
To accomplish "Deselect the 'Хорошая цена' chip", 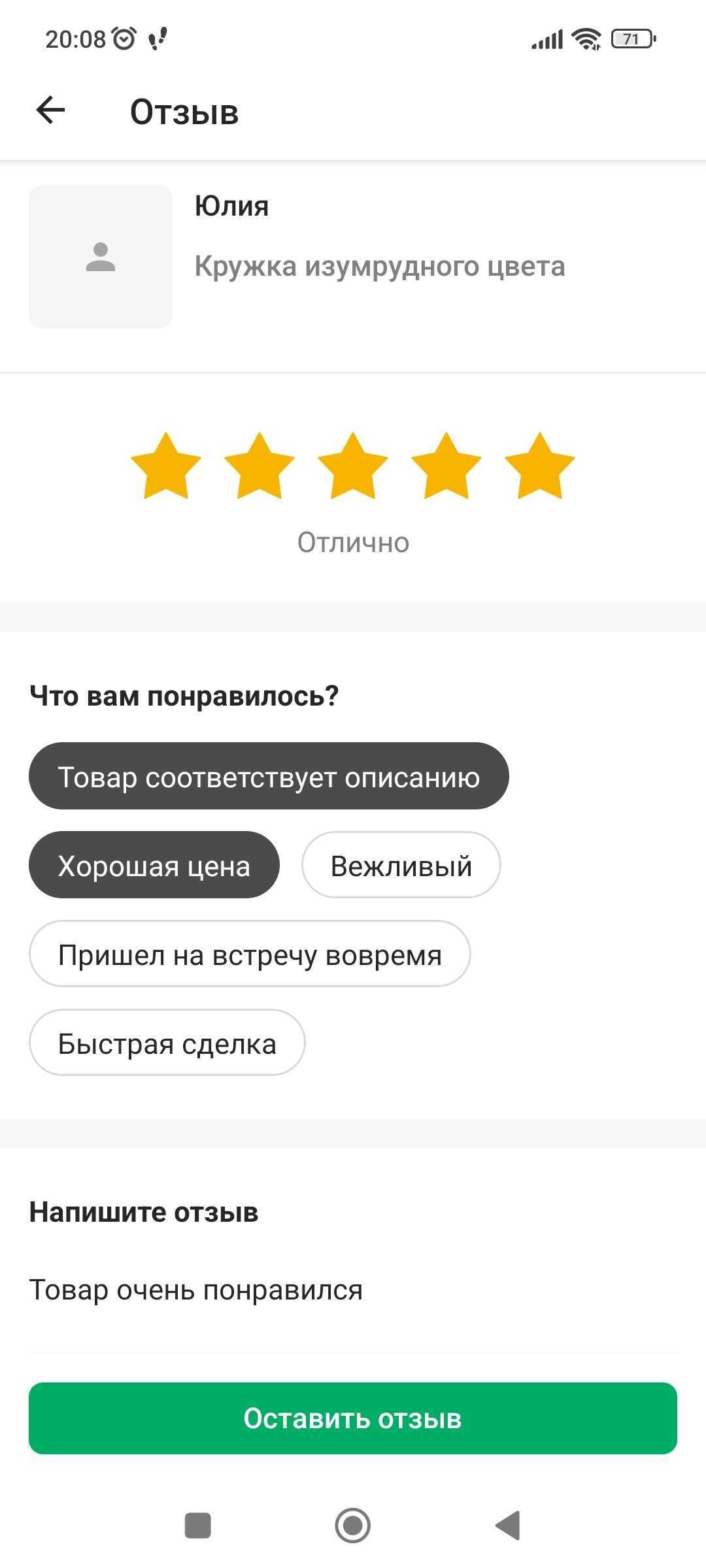I will pos(154,865).
